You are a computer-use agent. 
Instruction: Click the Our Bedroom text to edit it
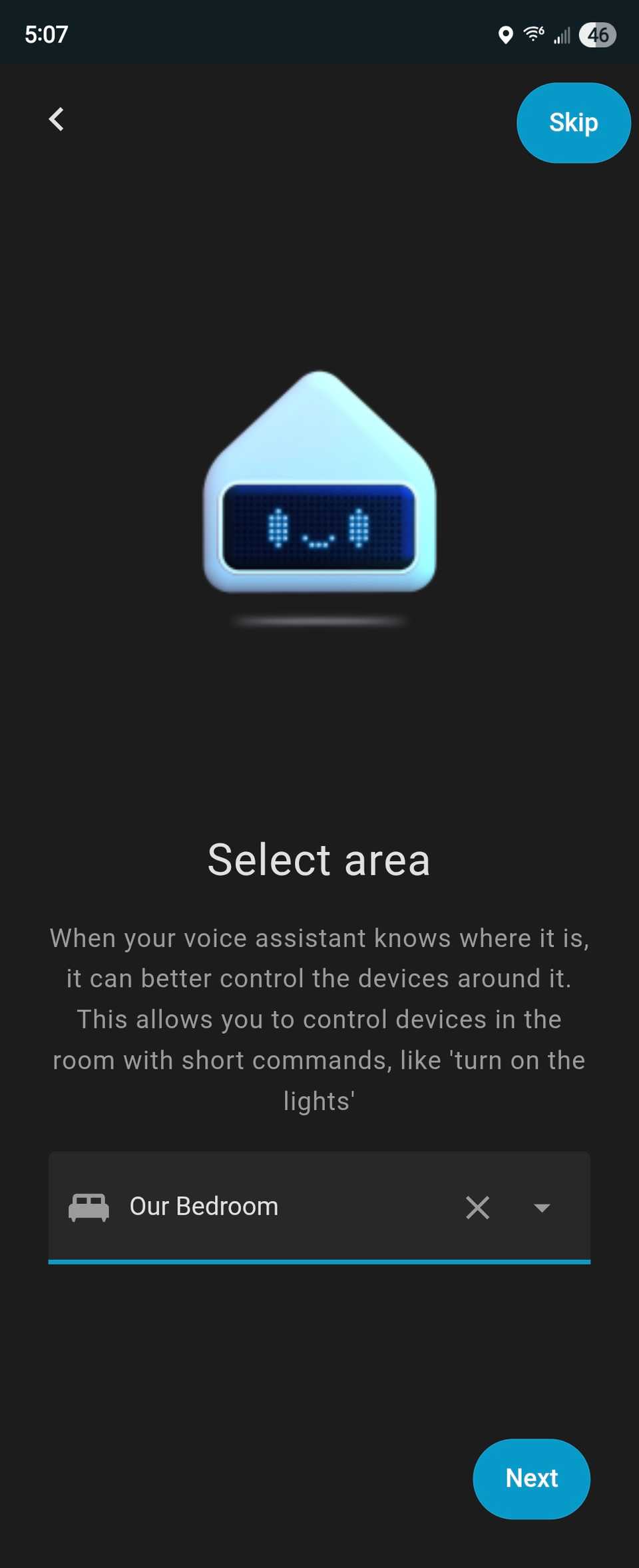pyautogui.click(x=203, y=1206)
